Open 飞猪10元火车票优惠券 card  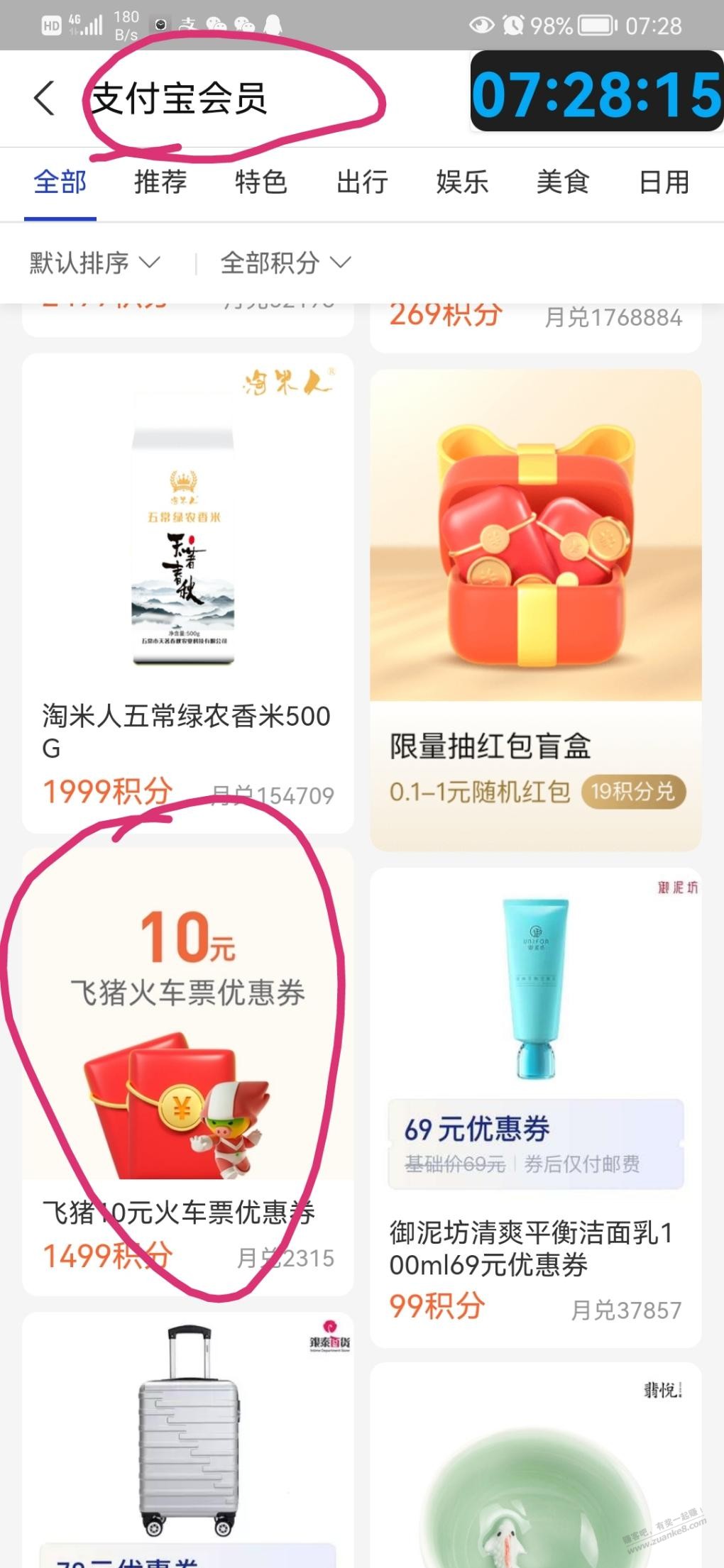tap(188, 1071)
